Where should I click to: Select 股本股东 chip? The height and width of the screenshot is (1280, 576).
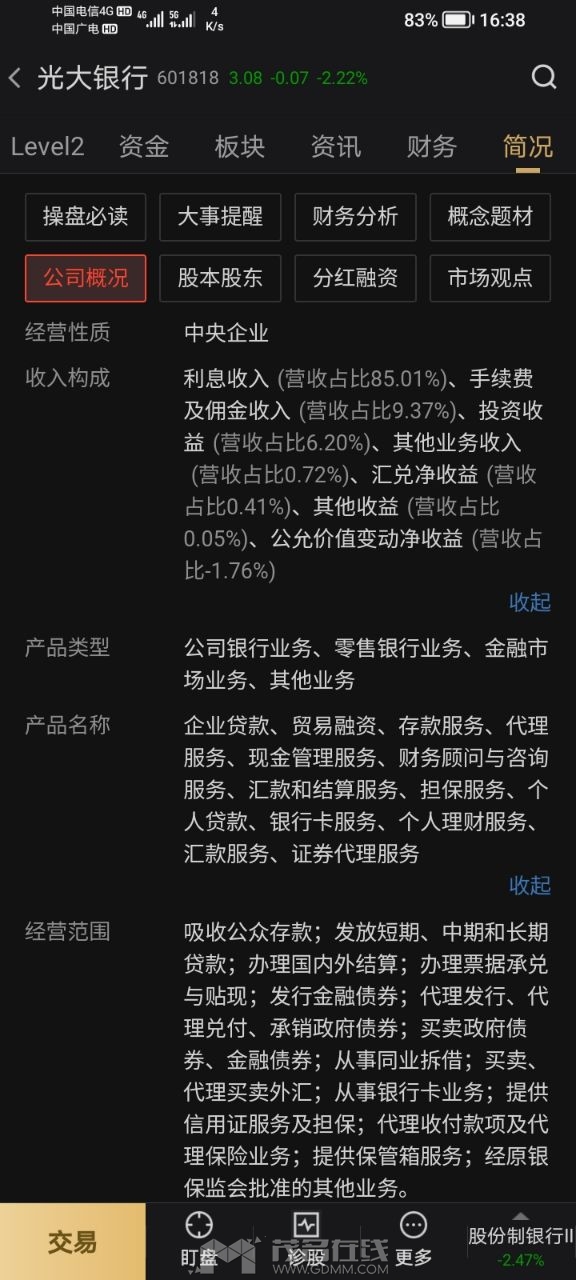click(220, 278)
